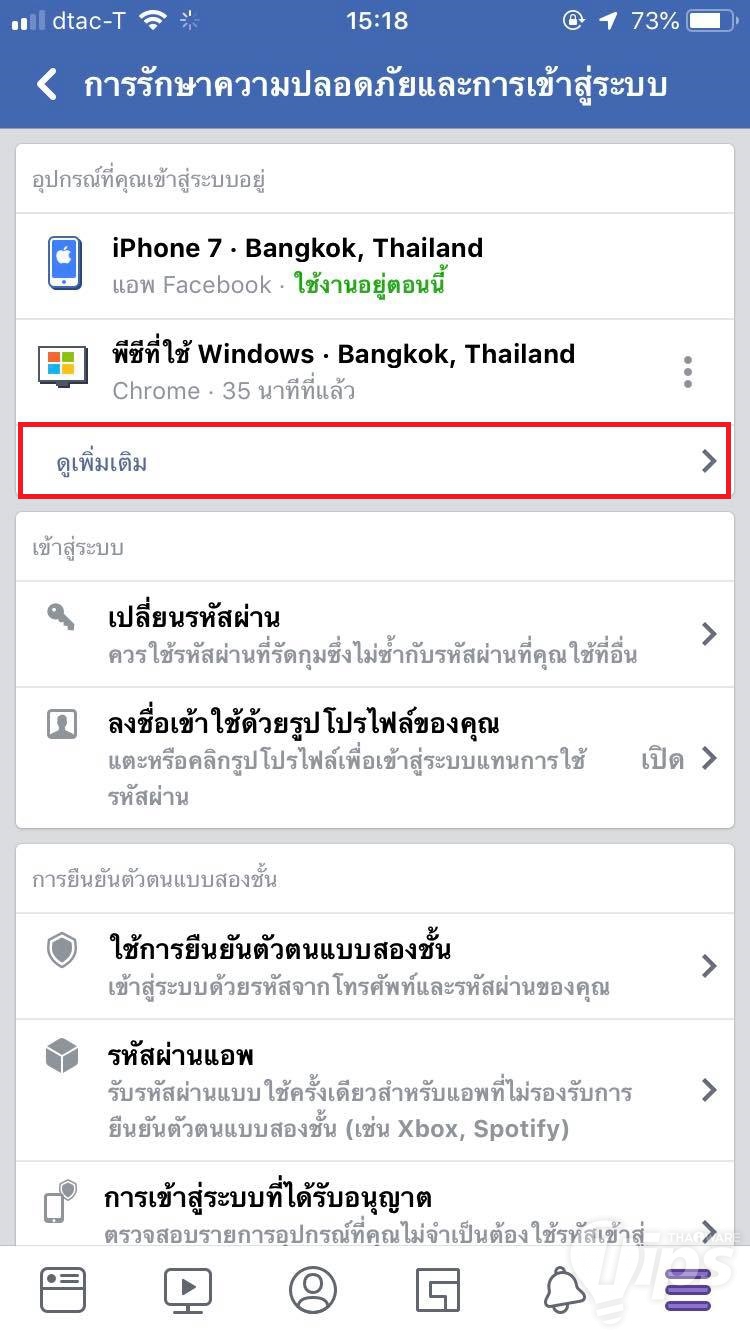Open the ลงชื่อเข้าใช้ด้วยรูปโปรไฟล์ของคุณ setting

[375, 757]
